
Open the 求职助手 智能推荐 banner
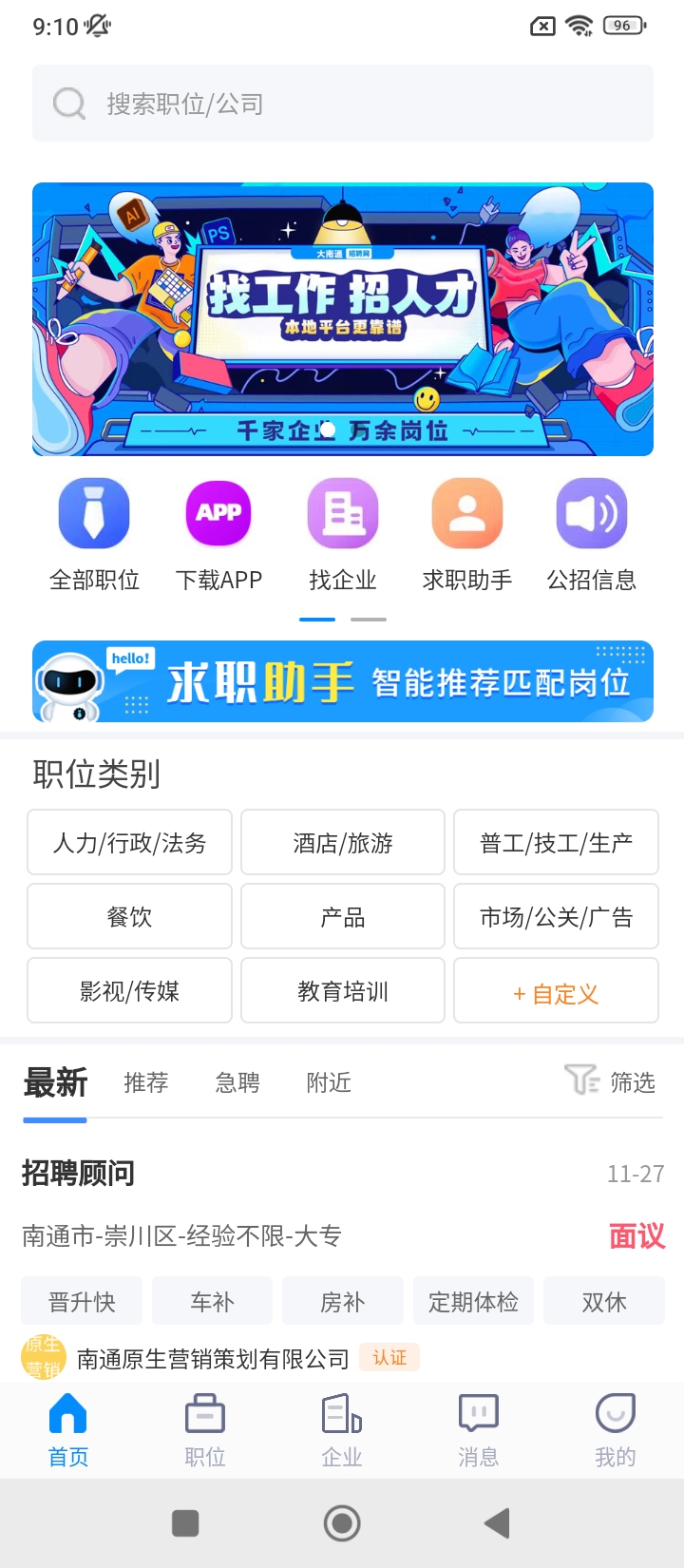pos(342,681)
